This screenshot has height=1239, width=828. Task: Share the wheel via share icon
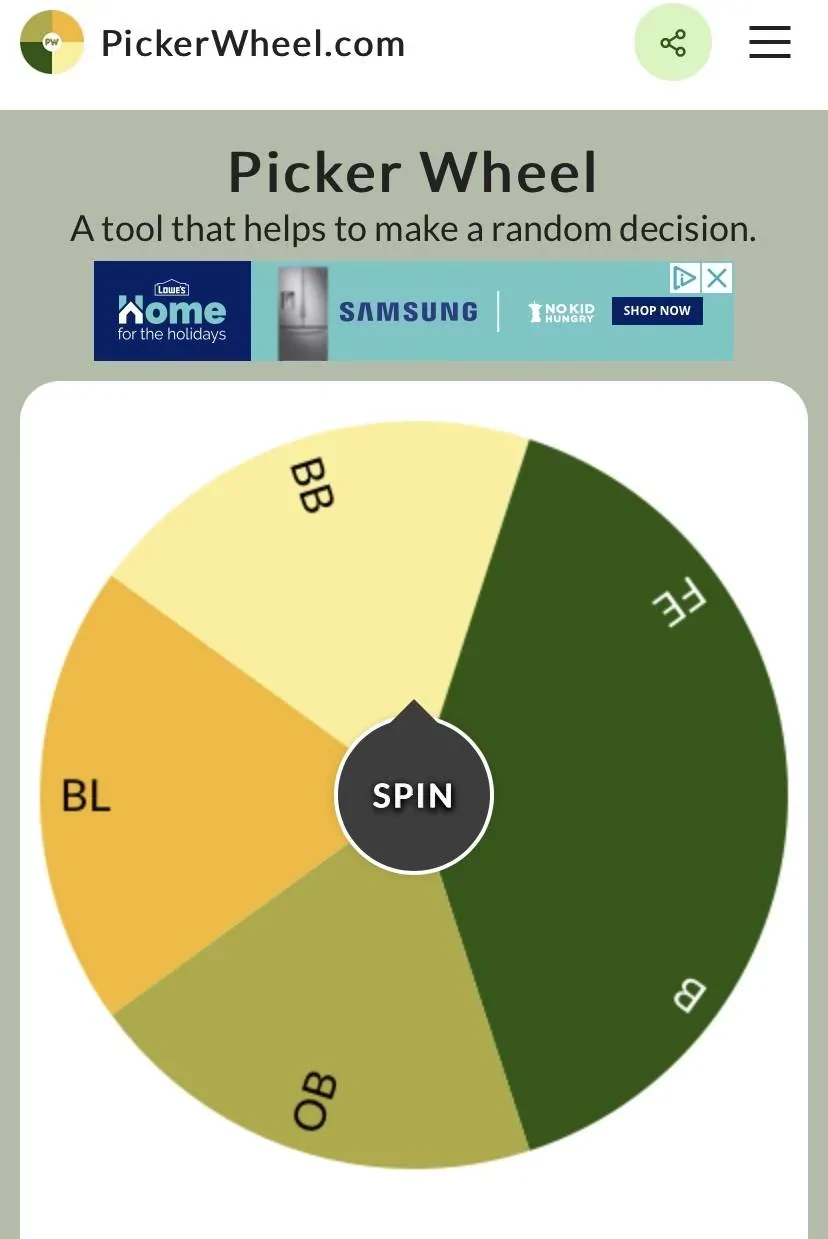(x=672, y=43)
